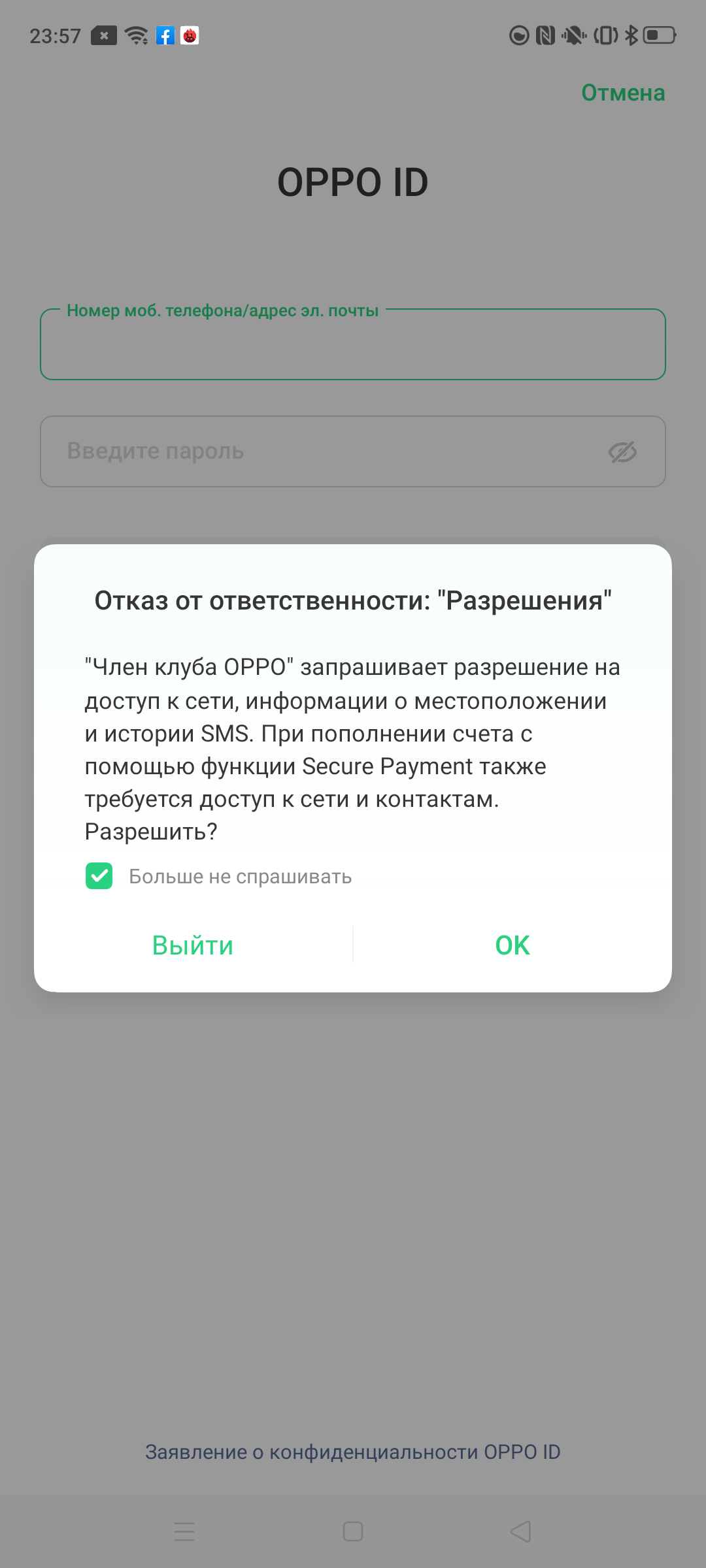The image size is (706, 1568).
Task: Go back using the system back button
Action: pyautogui.click(x=521, y=1531)
